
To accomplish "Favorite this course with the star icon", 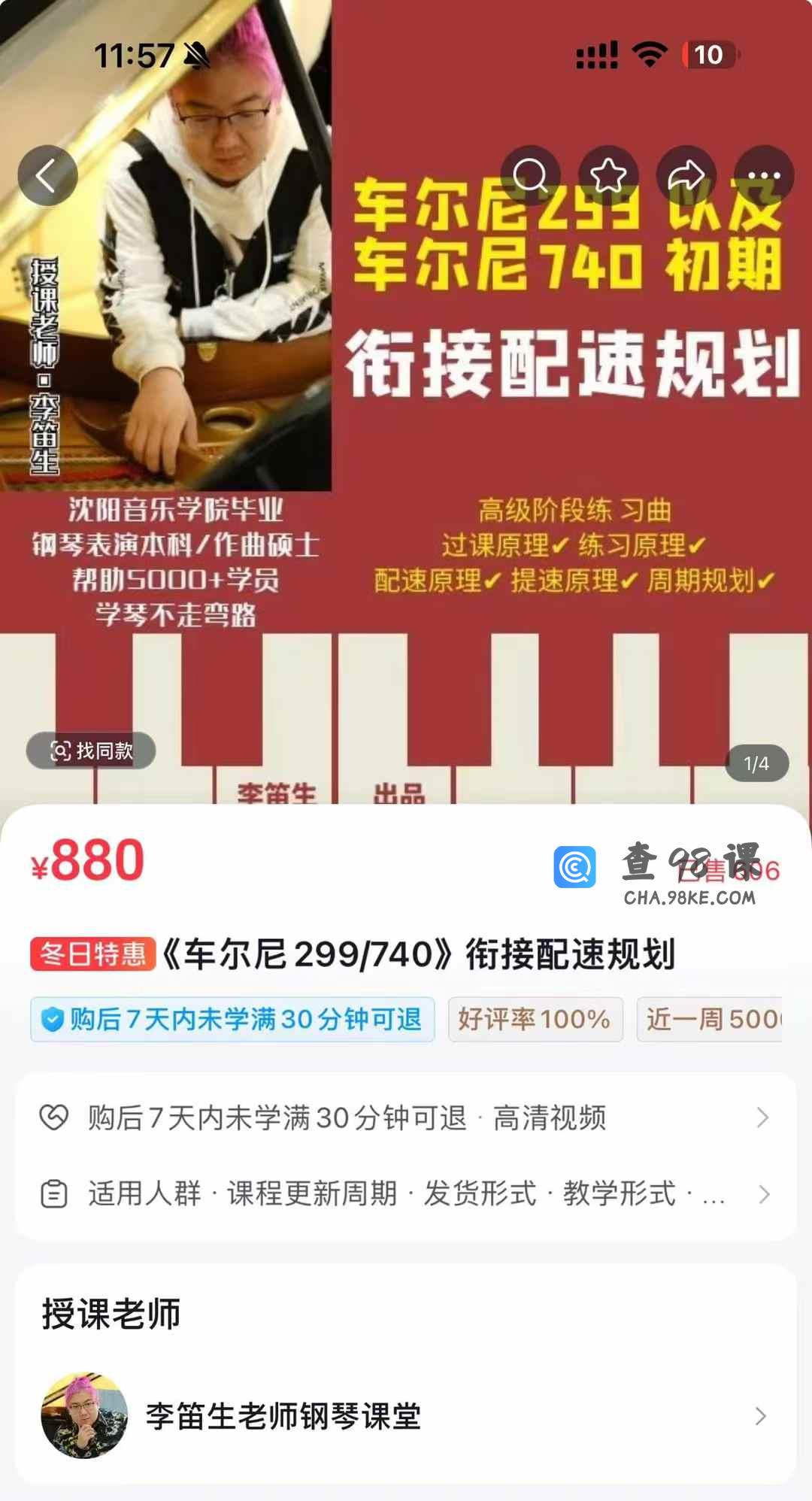I will point(608,176).
